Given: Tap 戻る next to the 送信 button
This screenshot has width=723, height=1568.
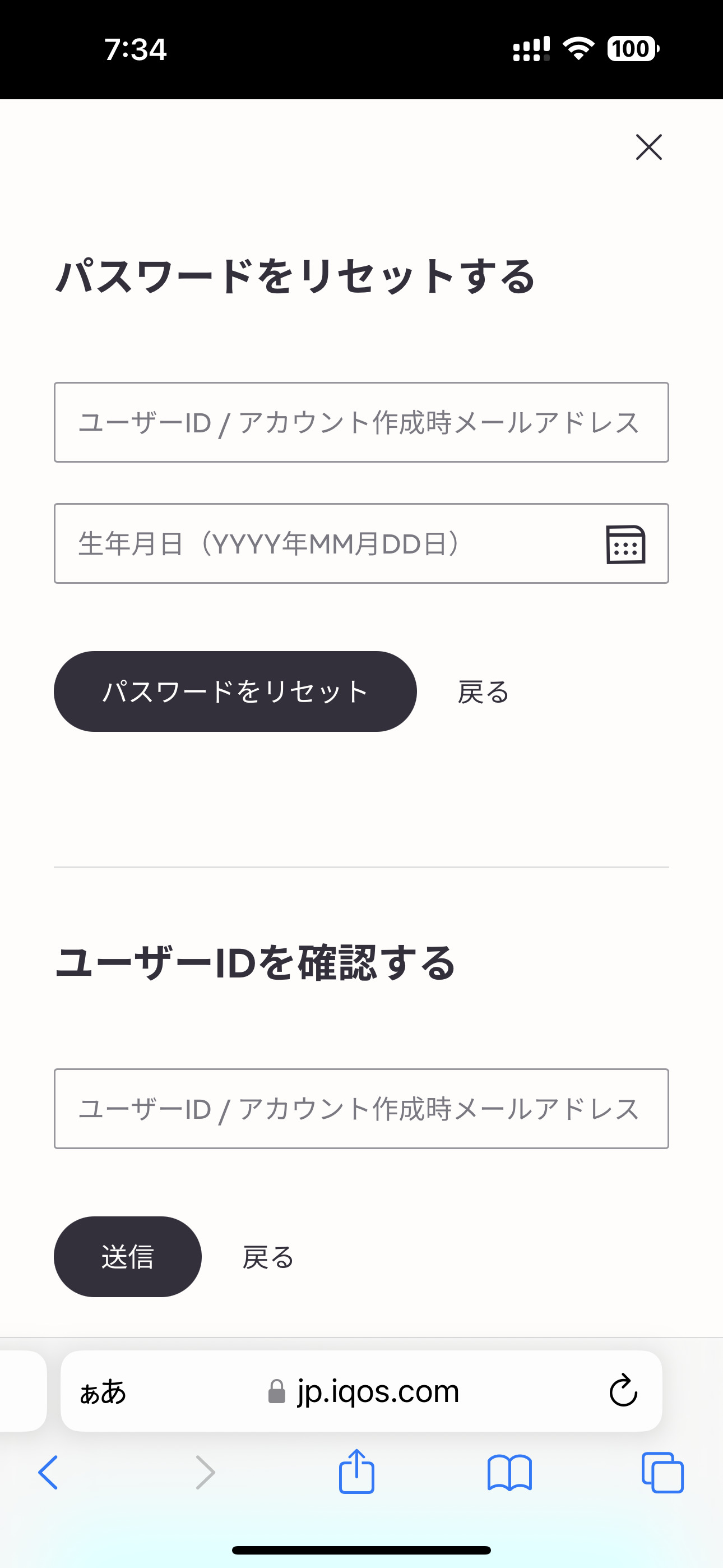Looking at the screenshot, I should [x=268, y=1257].
